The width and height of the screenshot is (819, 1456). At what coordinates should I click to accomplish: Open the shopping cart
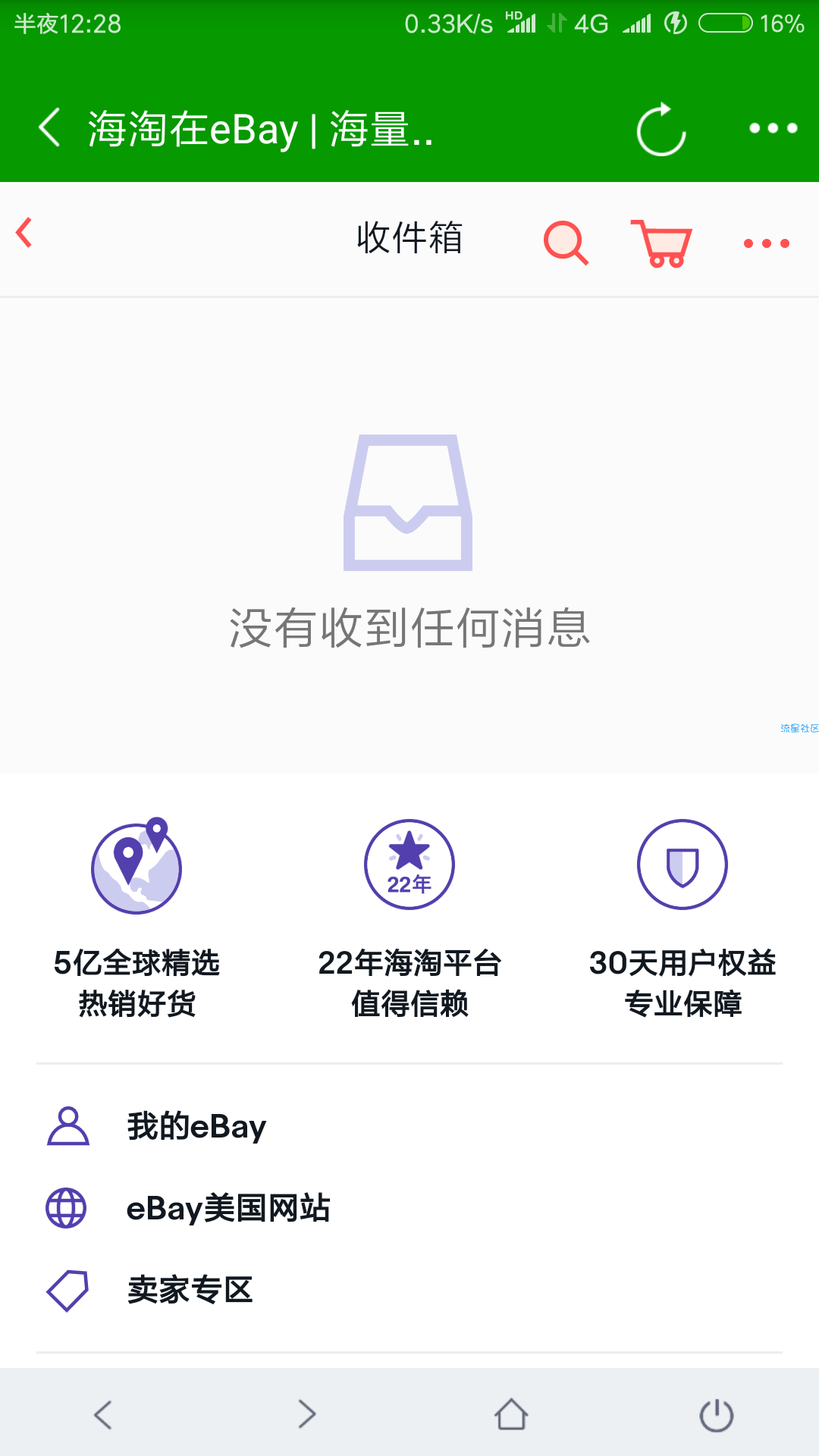[x=661, y=243]
